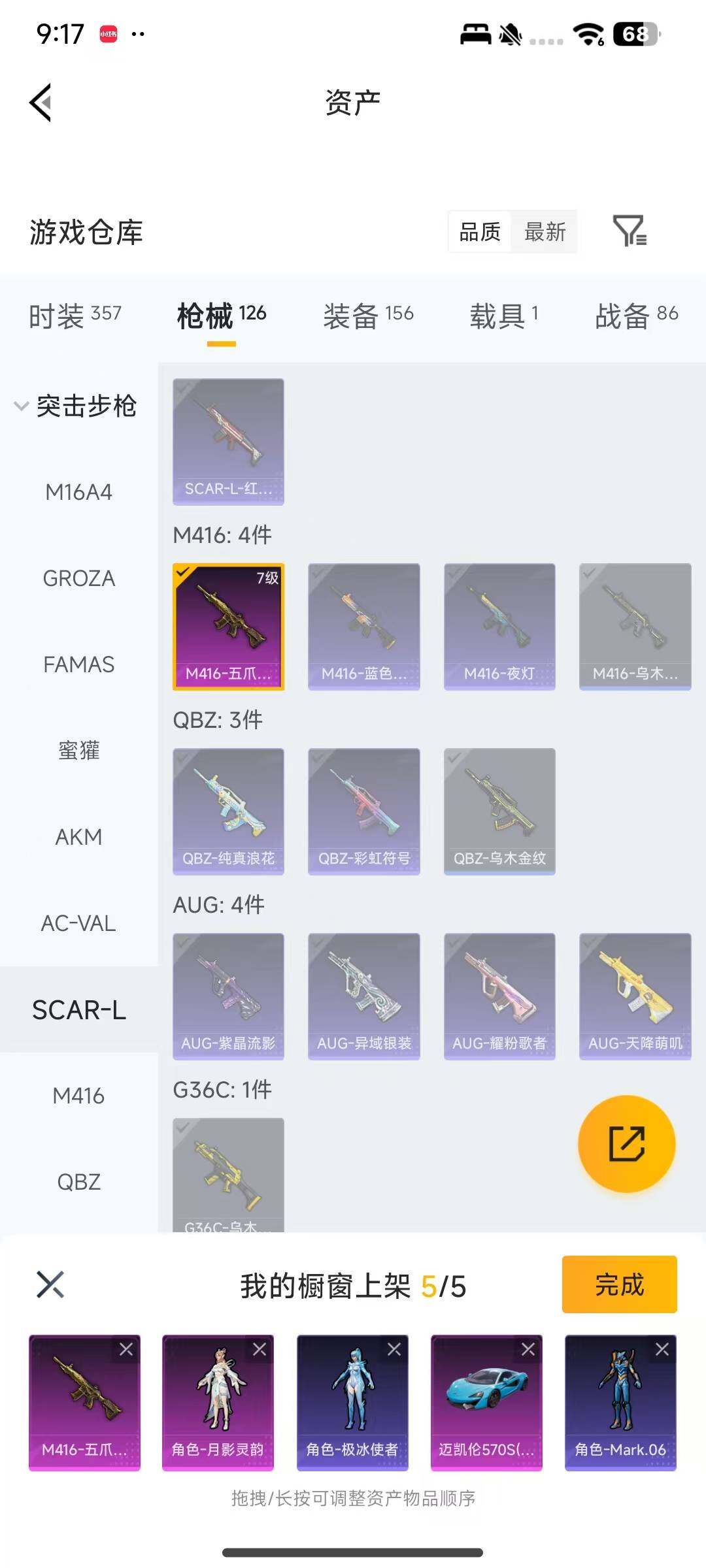The image size is (706, 1568).
Task: Select the M416-夜灯 skin
Action: (x=499, y=626)
